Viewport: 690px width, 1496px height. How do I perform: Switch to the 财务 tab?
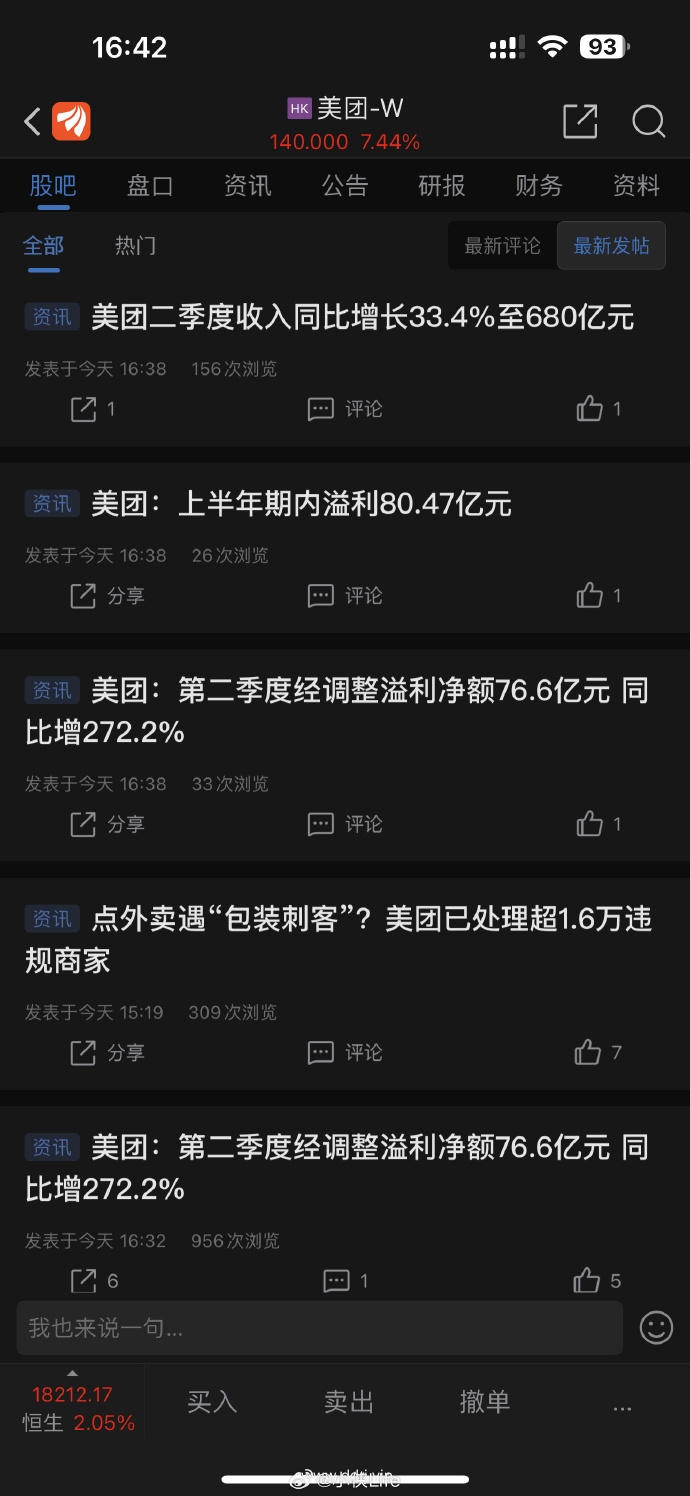[539, 185]
